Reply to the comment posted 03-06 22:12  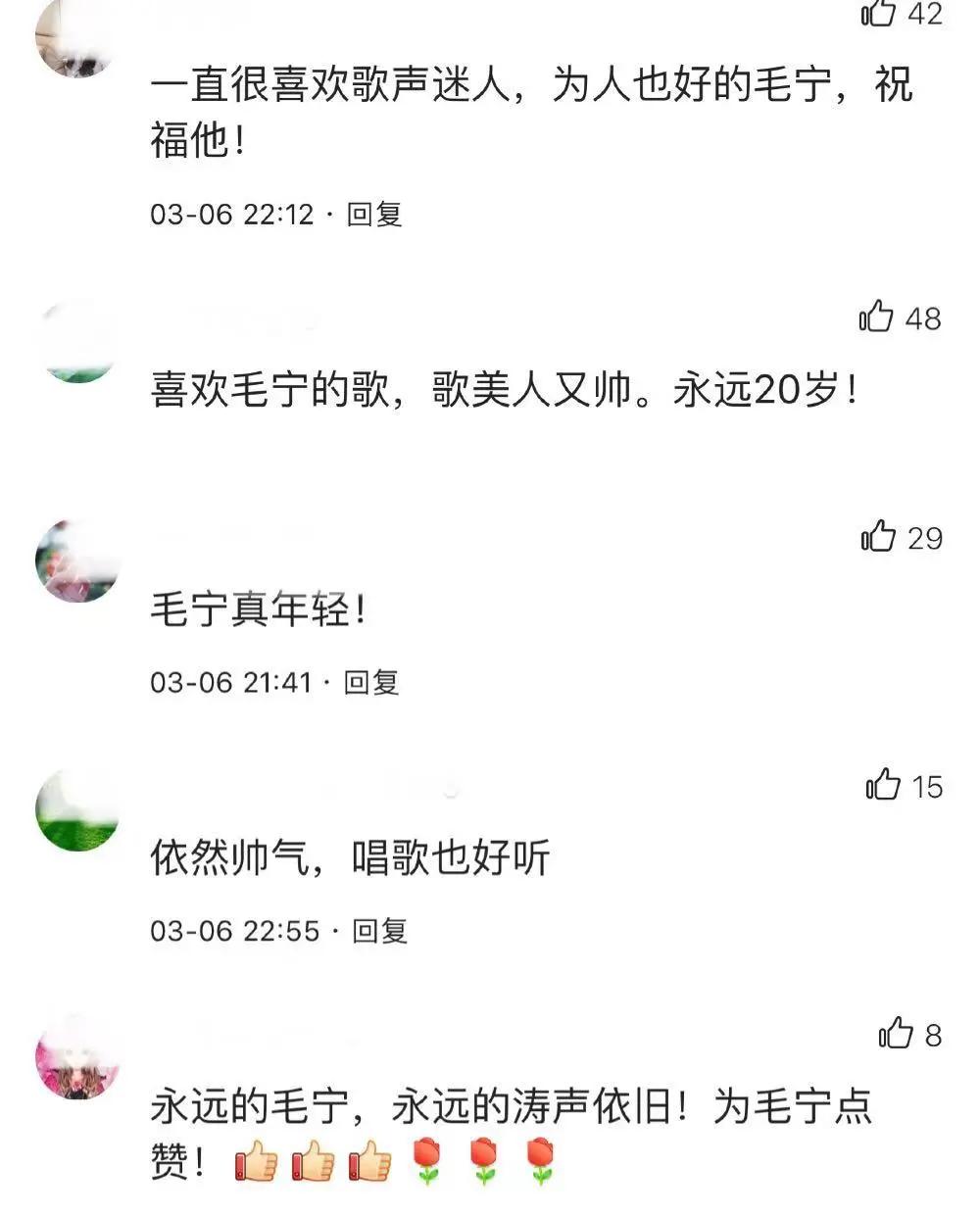coord(374,214)
